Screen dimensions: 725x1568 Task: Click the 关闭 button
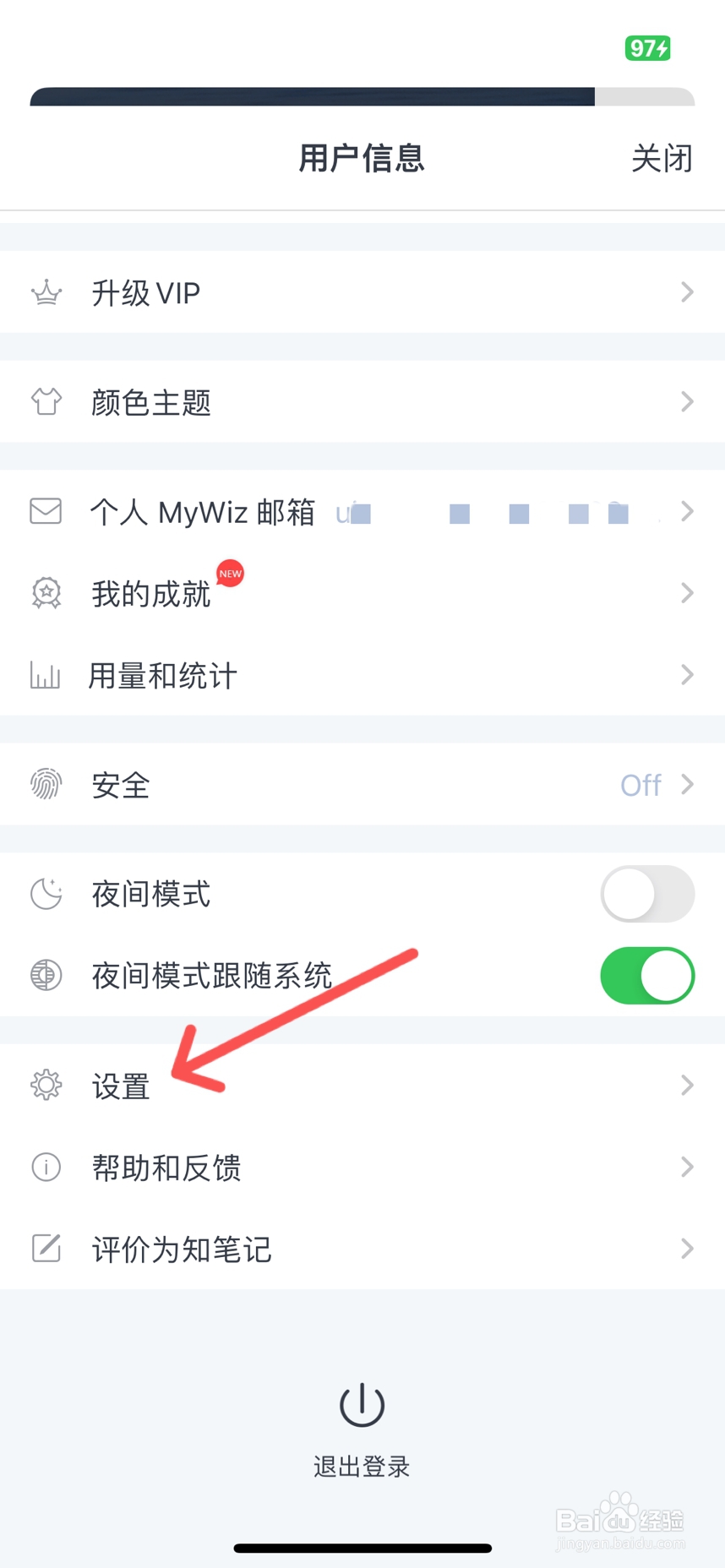663,159
